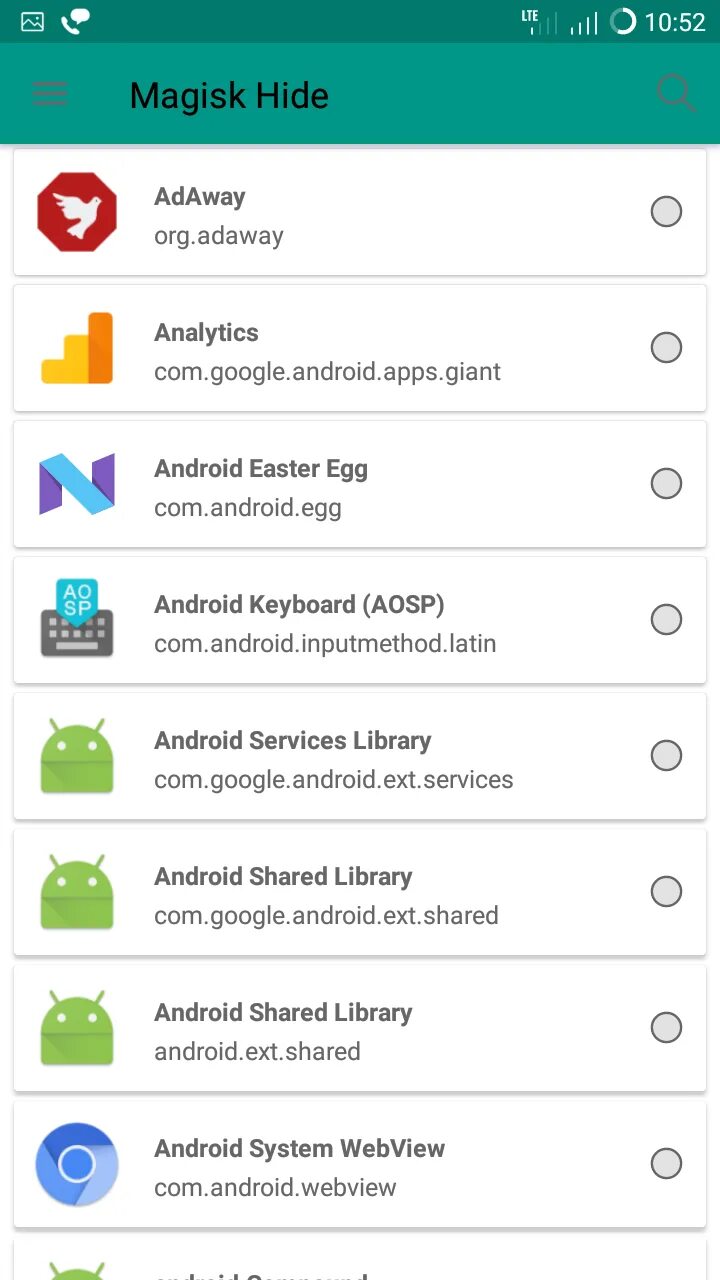Enable hide for Android System WebView

point(666,1163)
